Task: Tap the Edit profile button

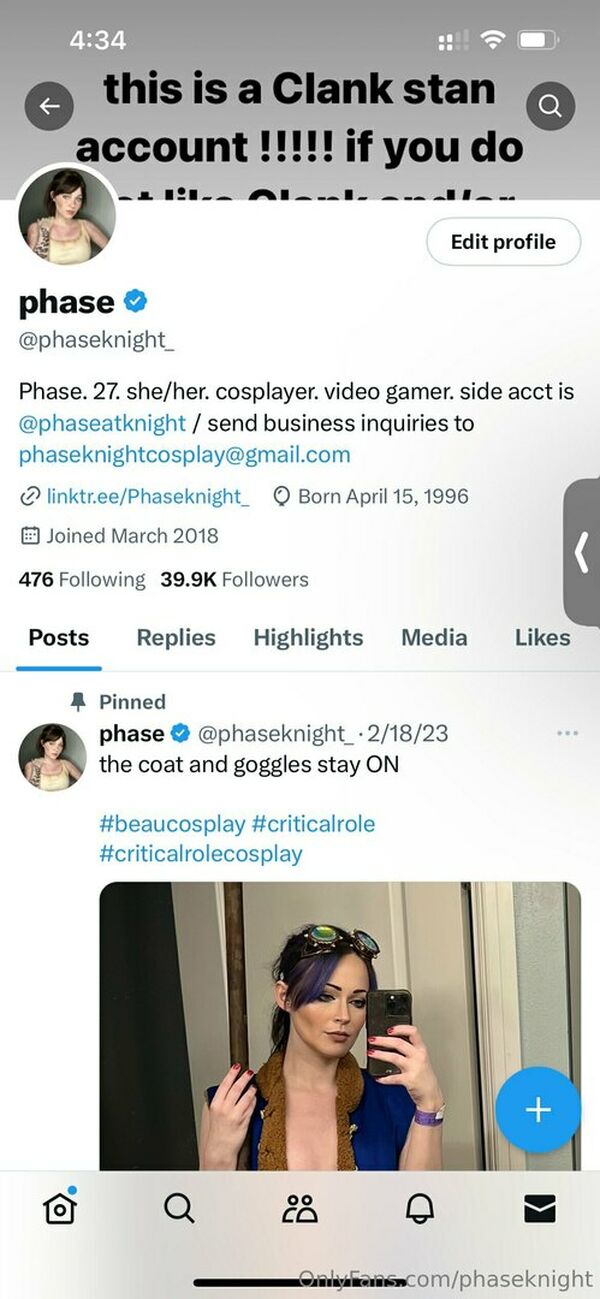Action: pos(503,241)
